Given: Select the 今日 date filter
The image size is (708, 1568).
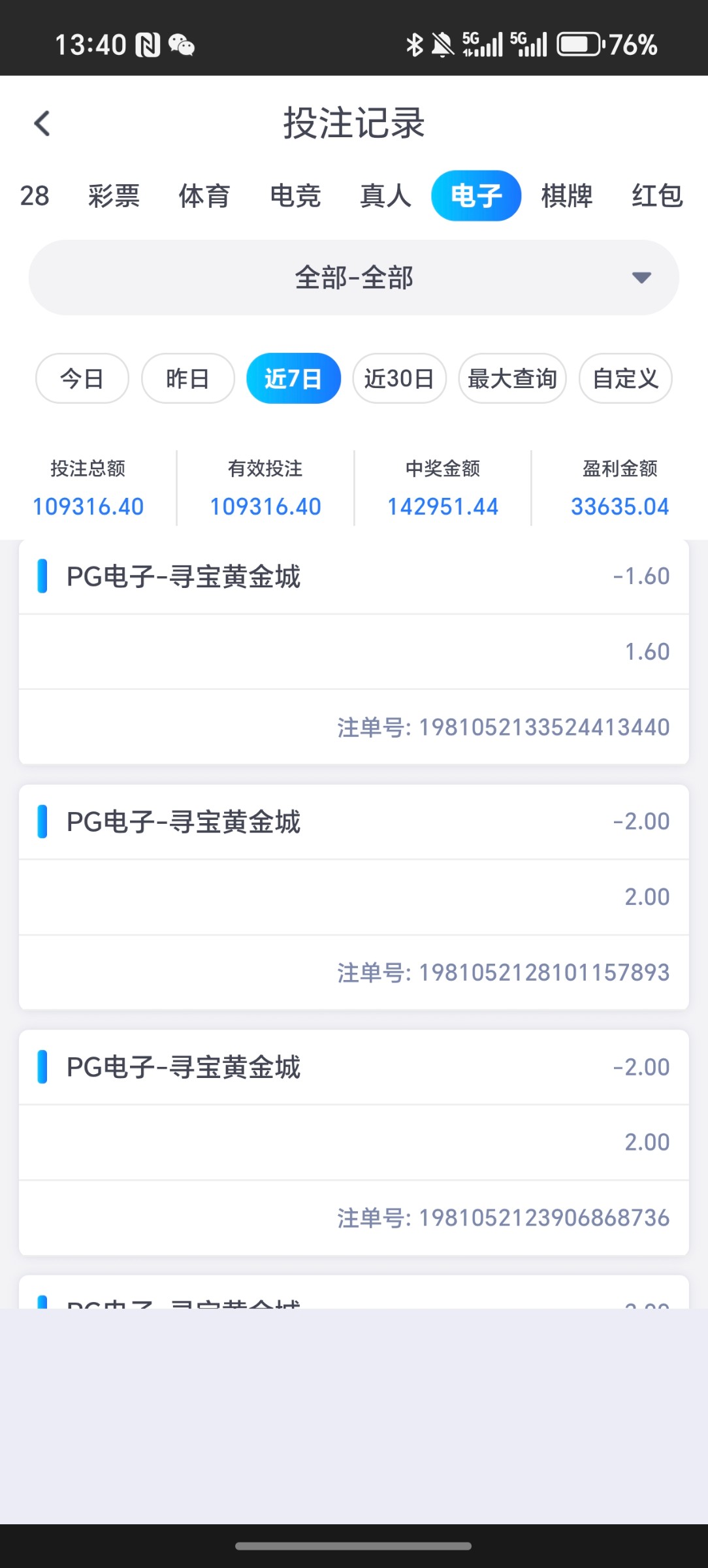Looking at the screenshot, I should [x=81, y=379].
